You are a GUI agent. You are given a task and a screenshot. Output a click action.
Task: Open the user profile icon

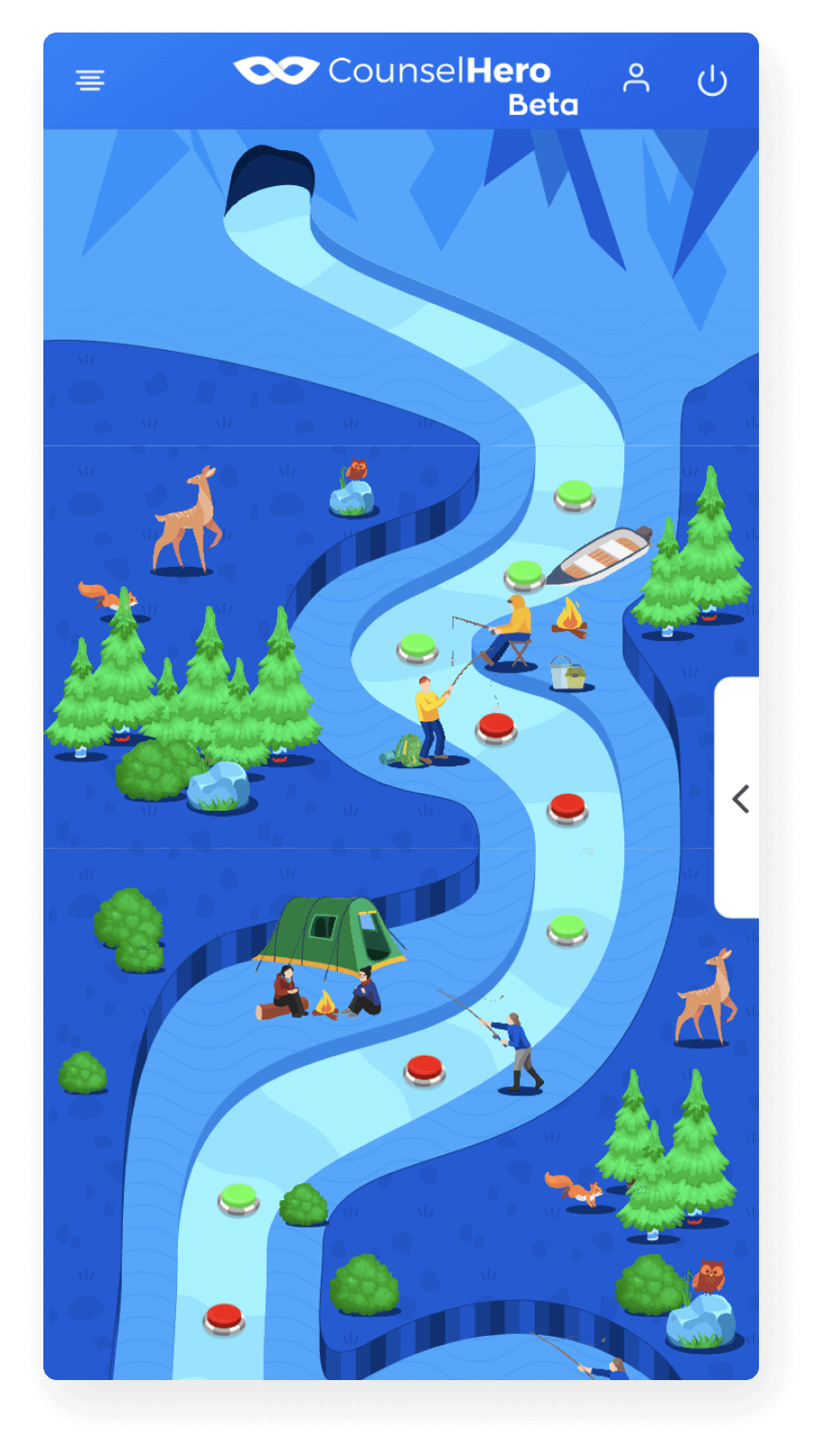[x=636, y=79]
